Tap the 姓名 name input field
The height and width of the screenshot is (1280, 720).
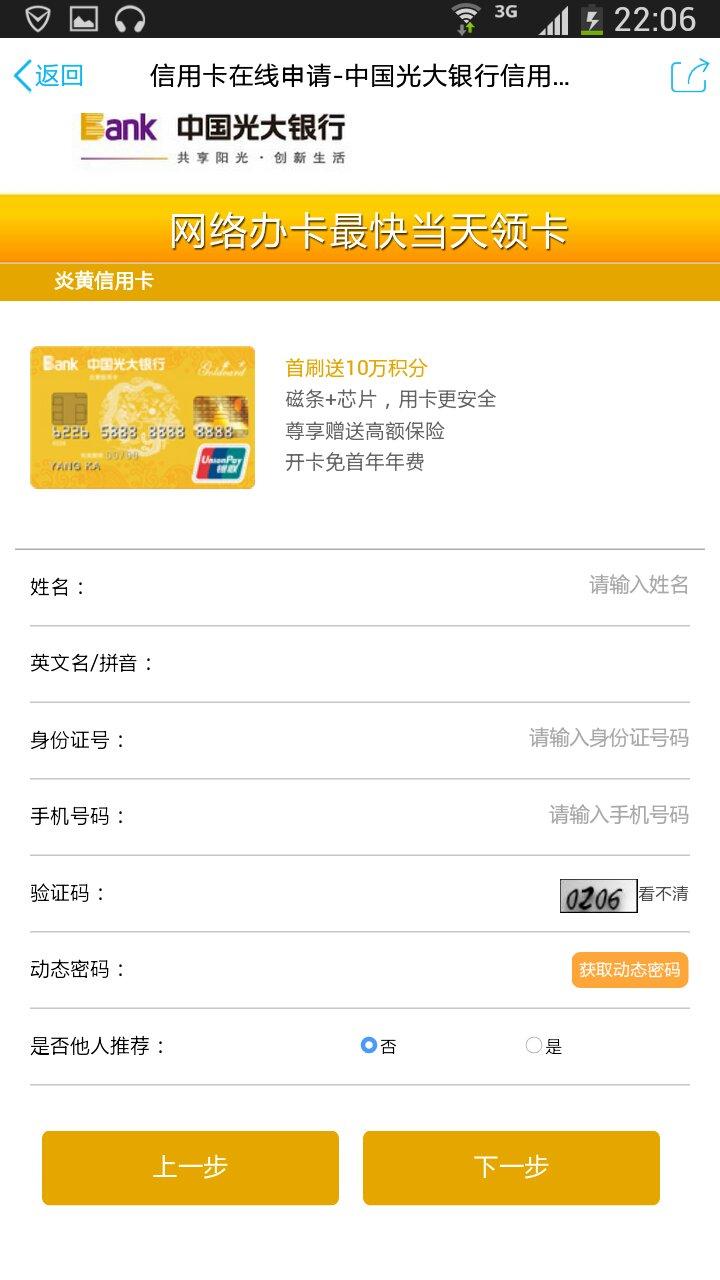click(450, 586)
